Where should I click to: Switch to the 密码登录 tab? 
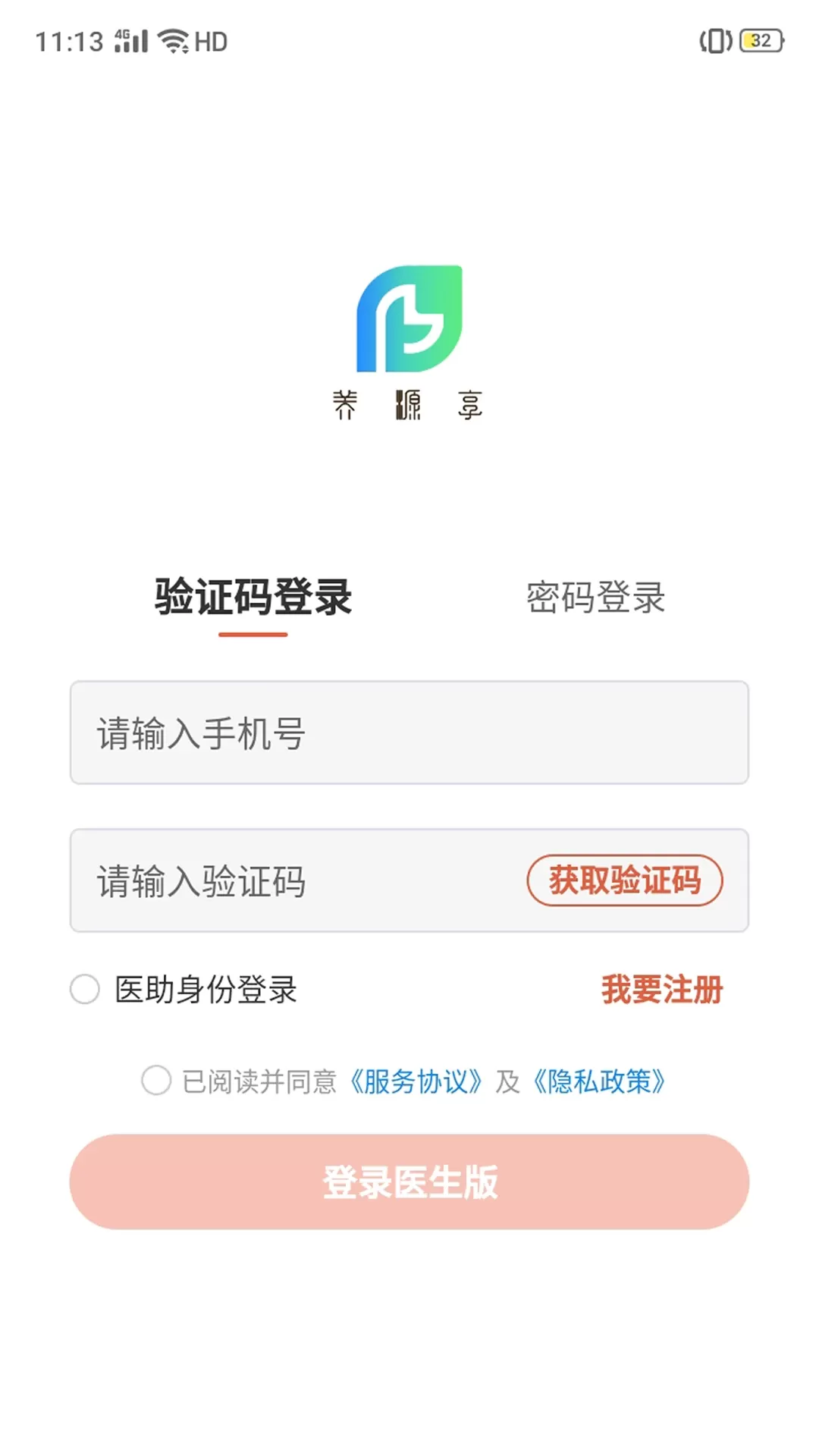coord(595,598)
